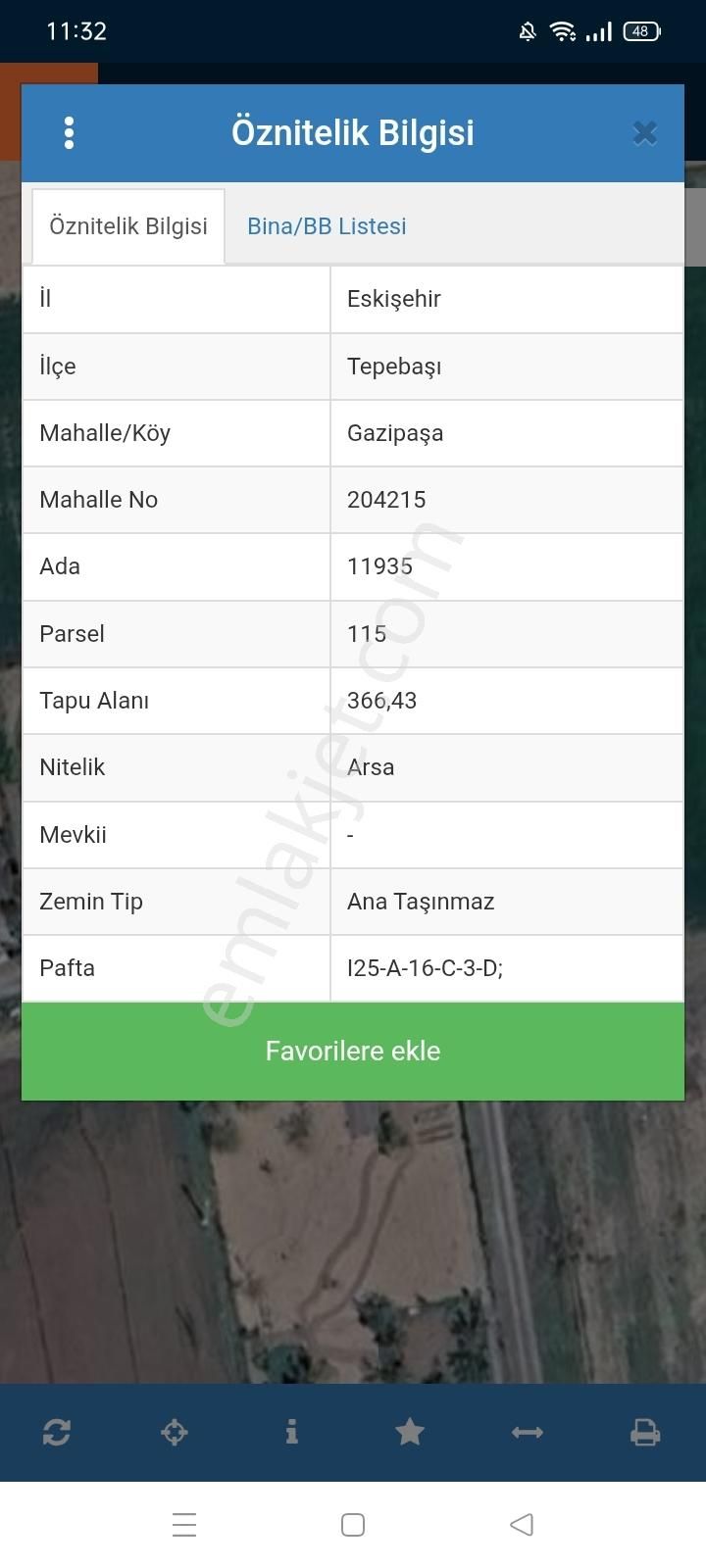The width and height of the screenshot is (706, 1568).
Task: Refresh the map view
Action: (x=57, y=1432)
